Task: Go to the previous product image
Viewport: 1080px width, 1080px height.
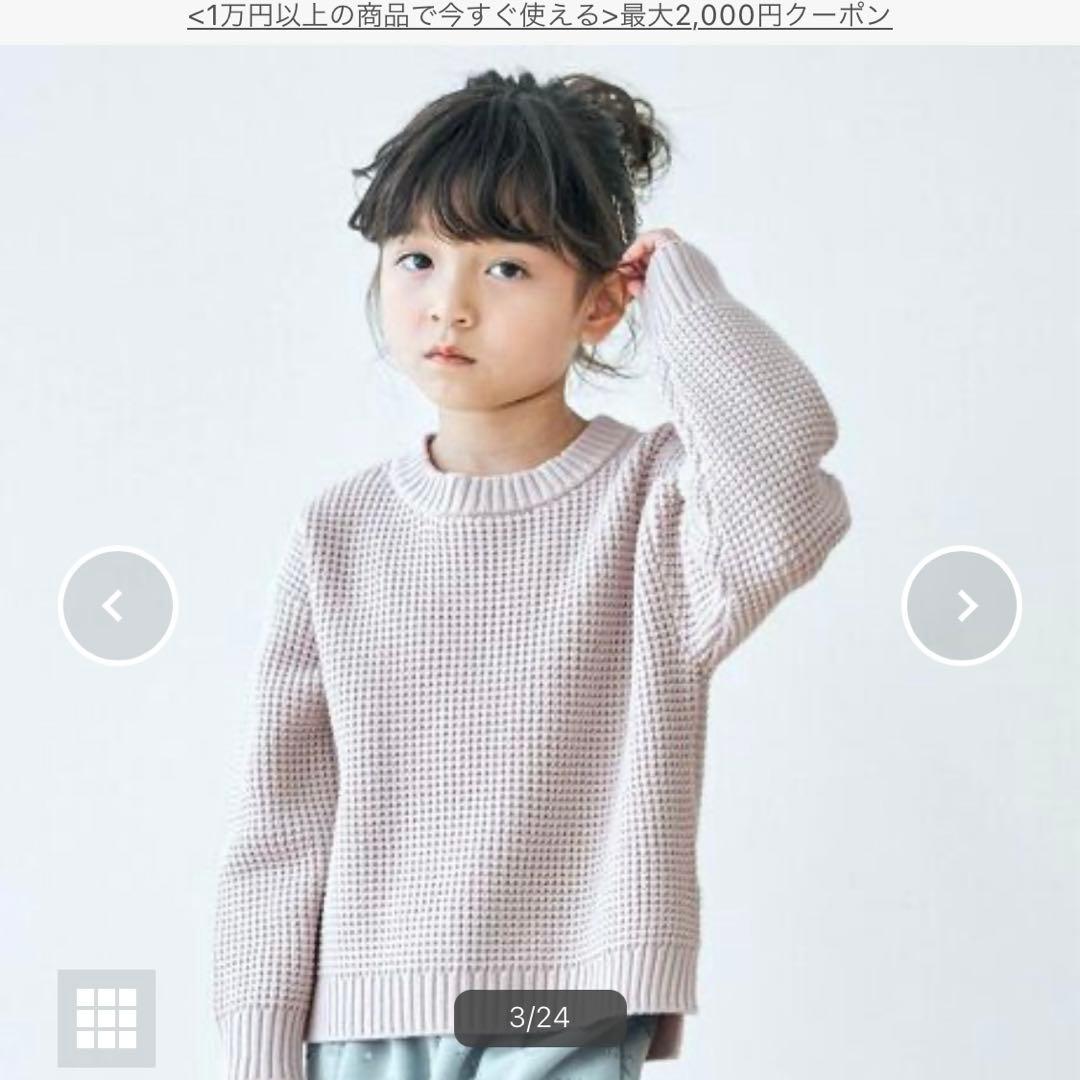Action: (117, 605)
